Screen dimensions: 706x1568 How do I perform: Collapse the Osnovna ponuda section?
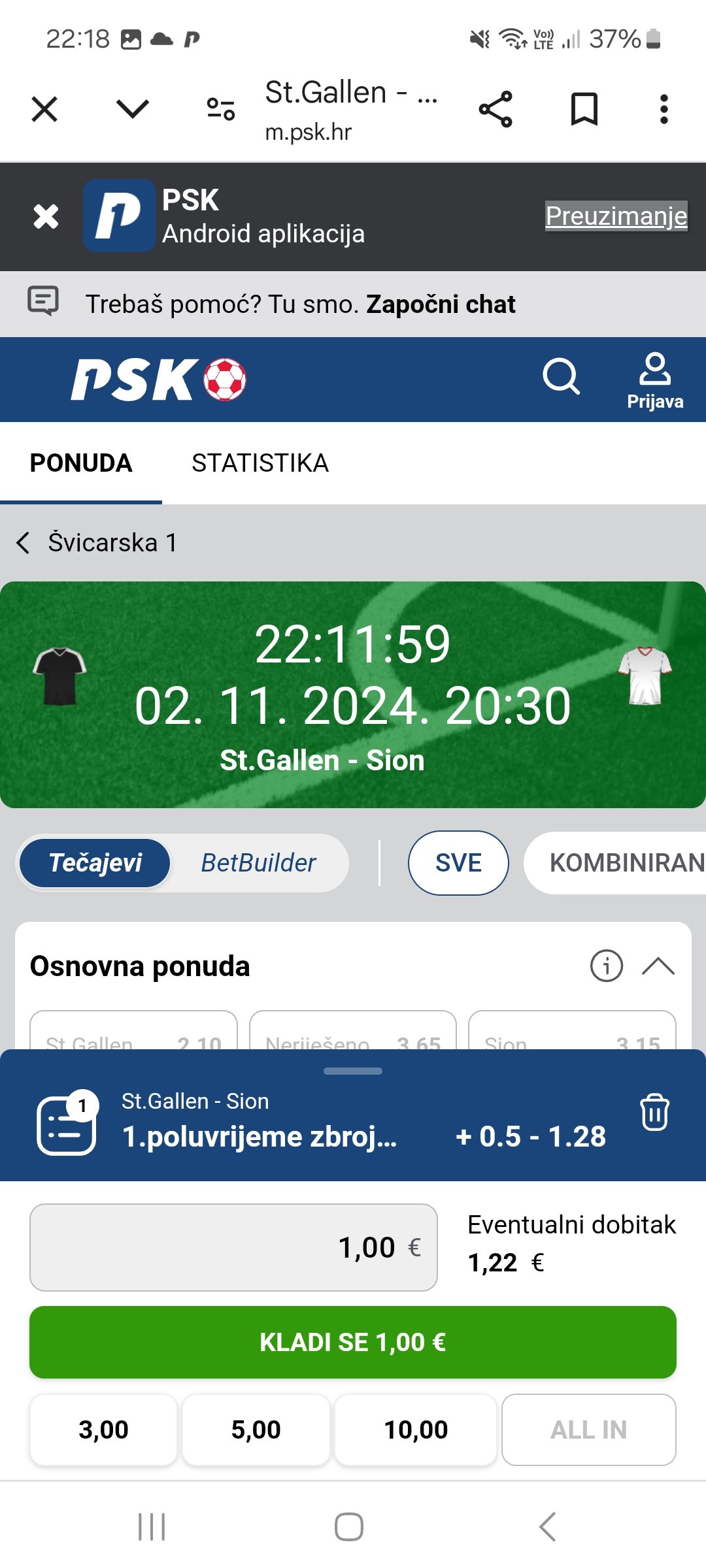tap(658, 966)
